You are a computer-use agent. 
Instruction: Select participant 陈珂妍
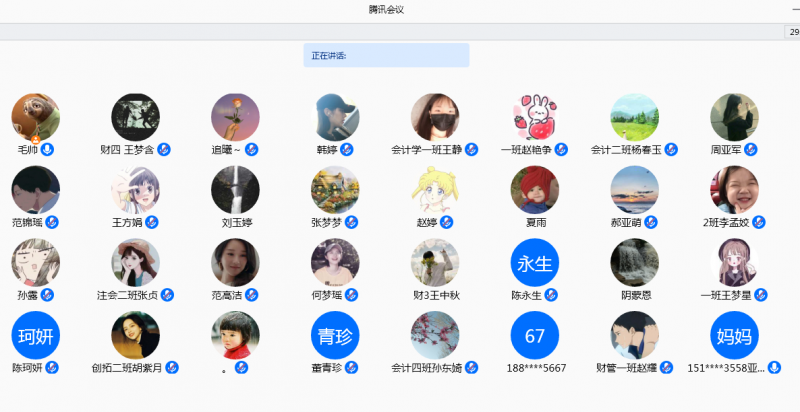tap(35, 335)
